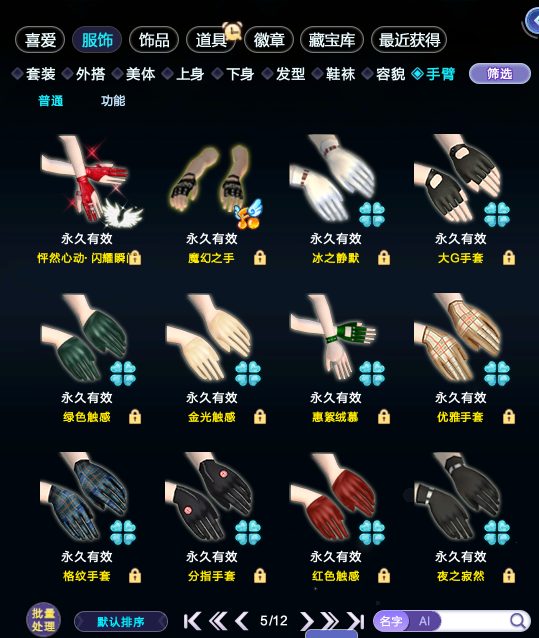Tap the search magnifier icon
Image resolution: width=539 pixels, height=638 pixels.
(517, 621)
